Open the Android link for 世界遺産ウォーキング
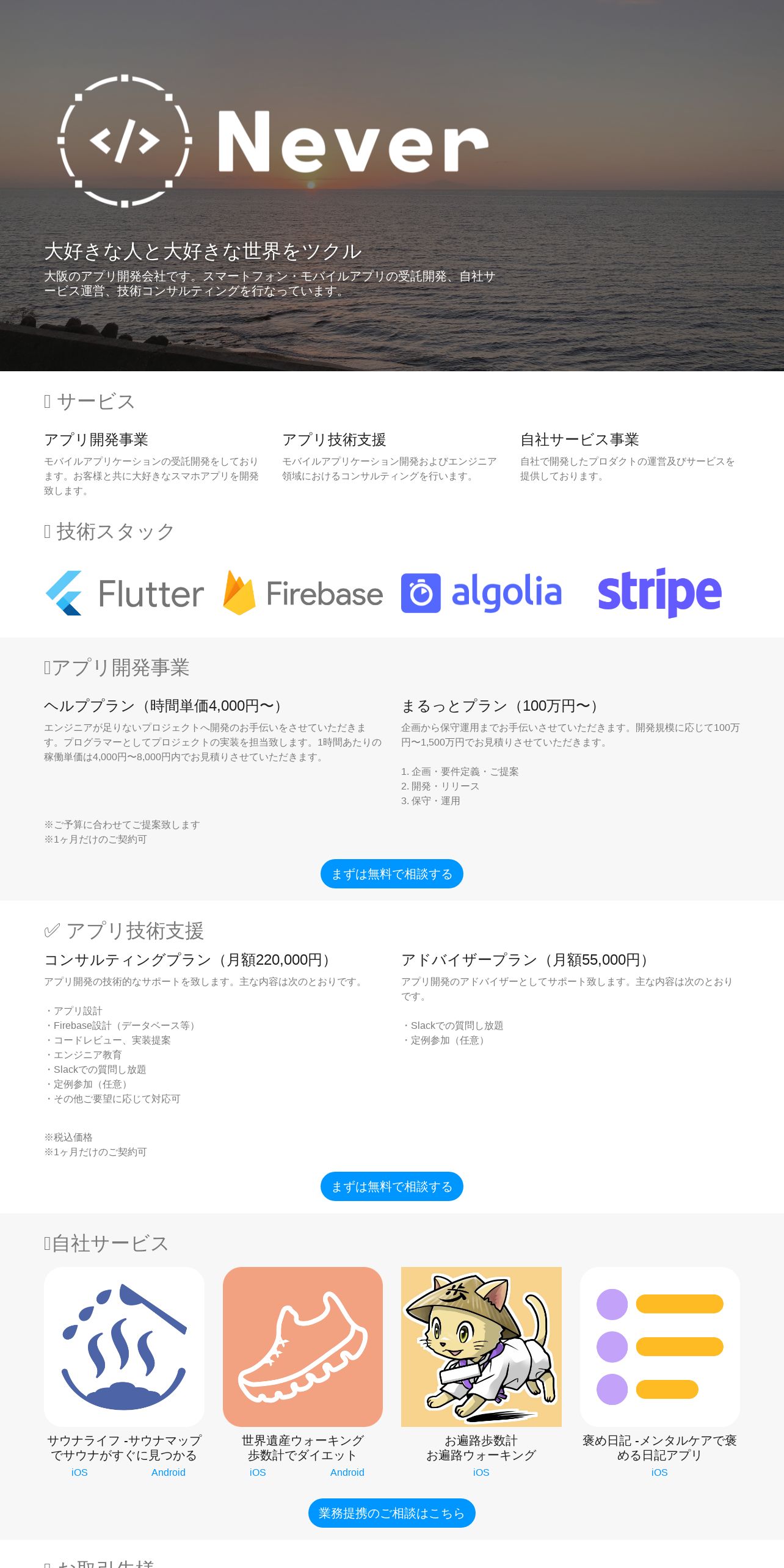 [x=347, y=1472]
